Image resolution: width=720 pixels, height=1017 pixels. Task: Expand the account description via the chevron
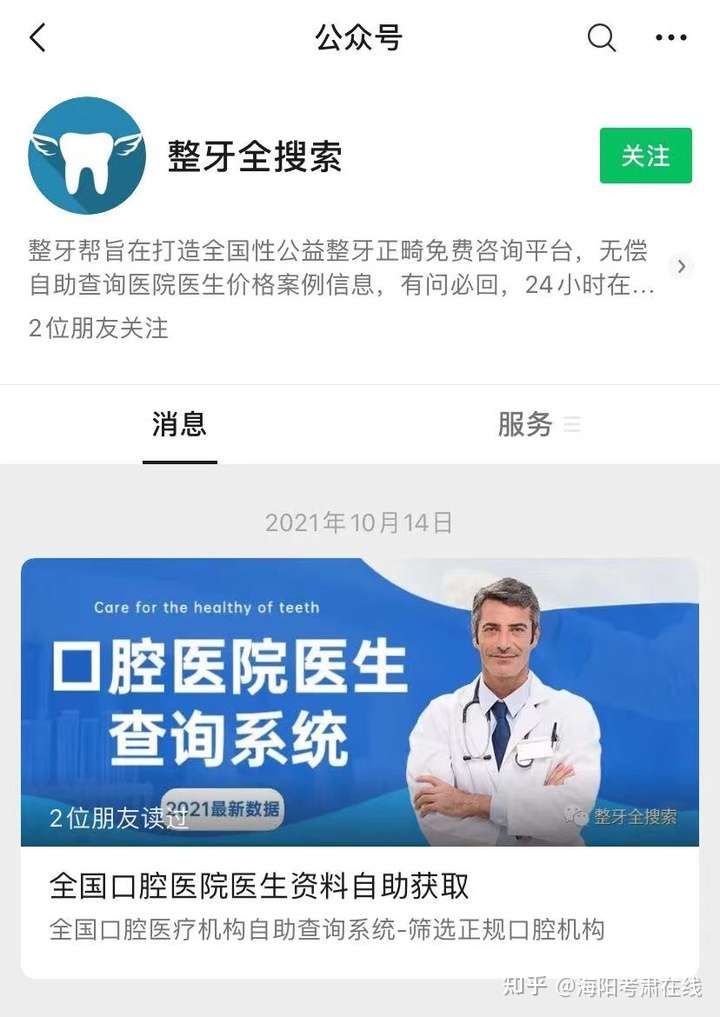coord(681,266)
